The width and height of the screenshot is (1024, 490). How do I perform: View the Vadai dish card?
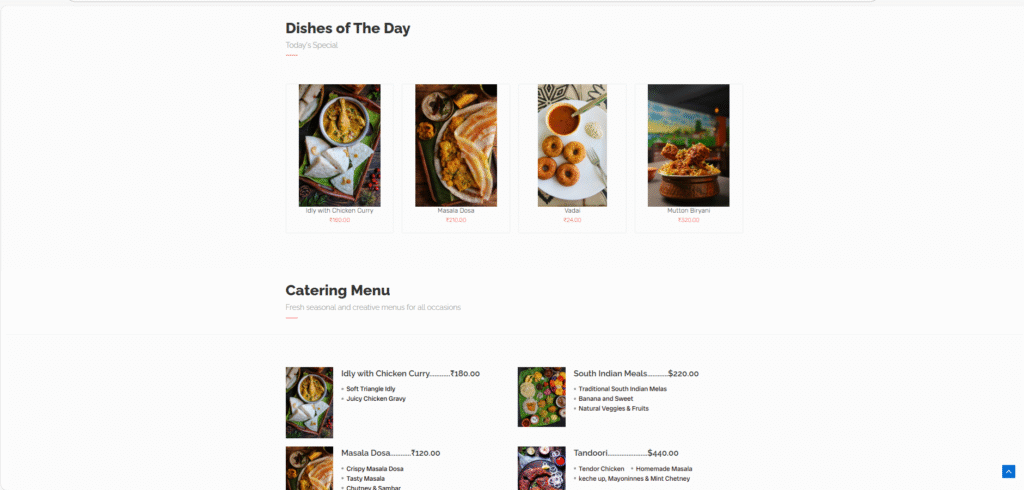click(572, 146)
